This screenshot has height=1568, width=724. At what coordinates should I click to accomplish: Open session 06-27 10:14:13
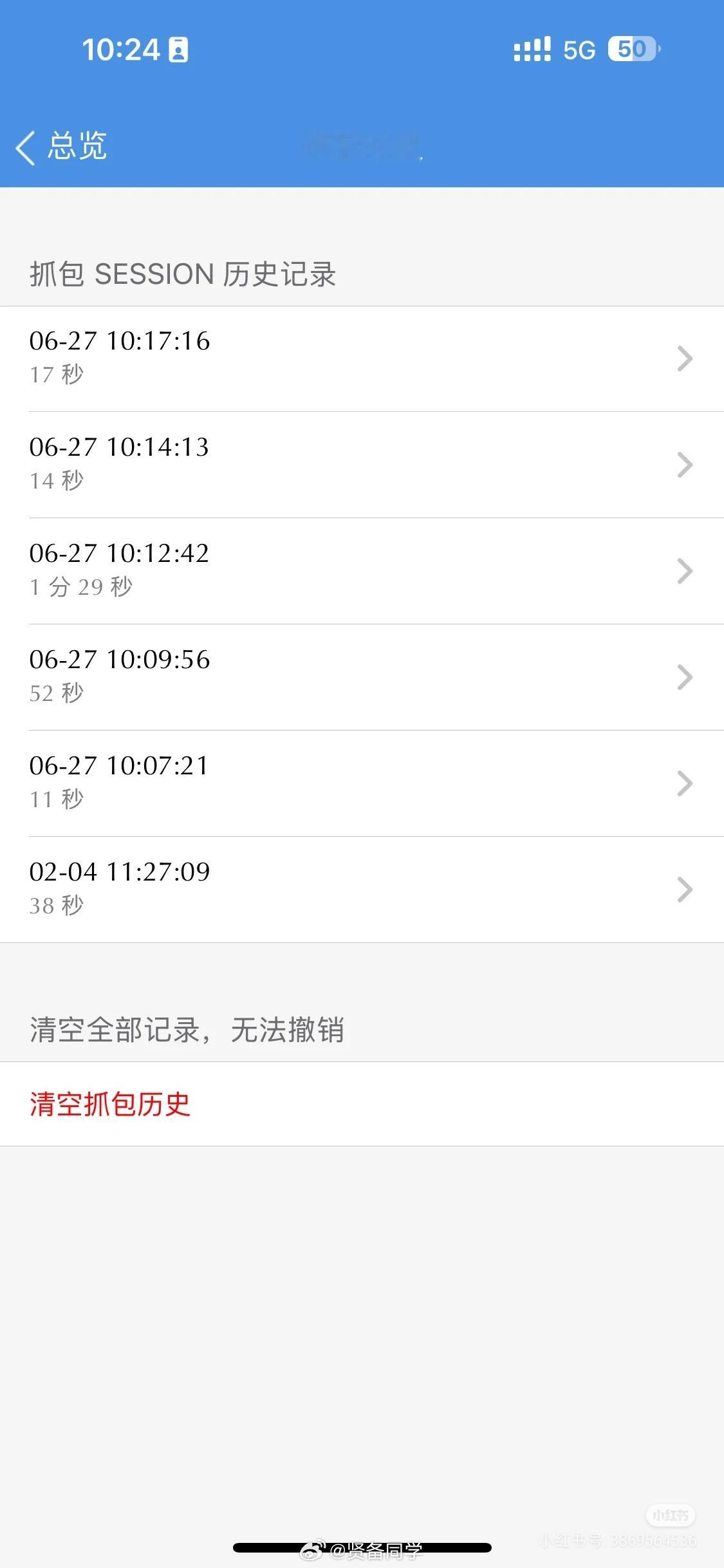pos(362,465)
